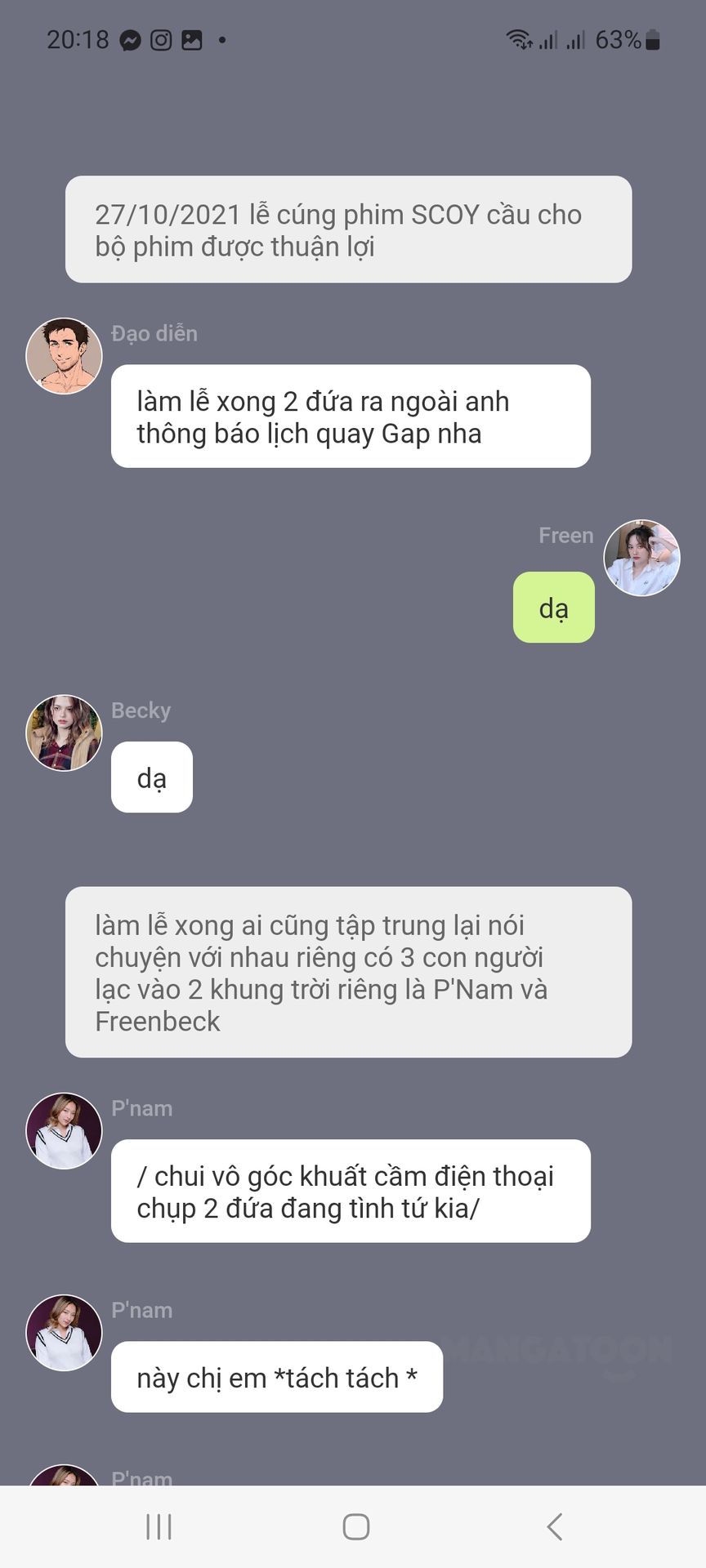
Task: Go back with the system back button
Action: 555,1526
